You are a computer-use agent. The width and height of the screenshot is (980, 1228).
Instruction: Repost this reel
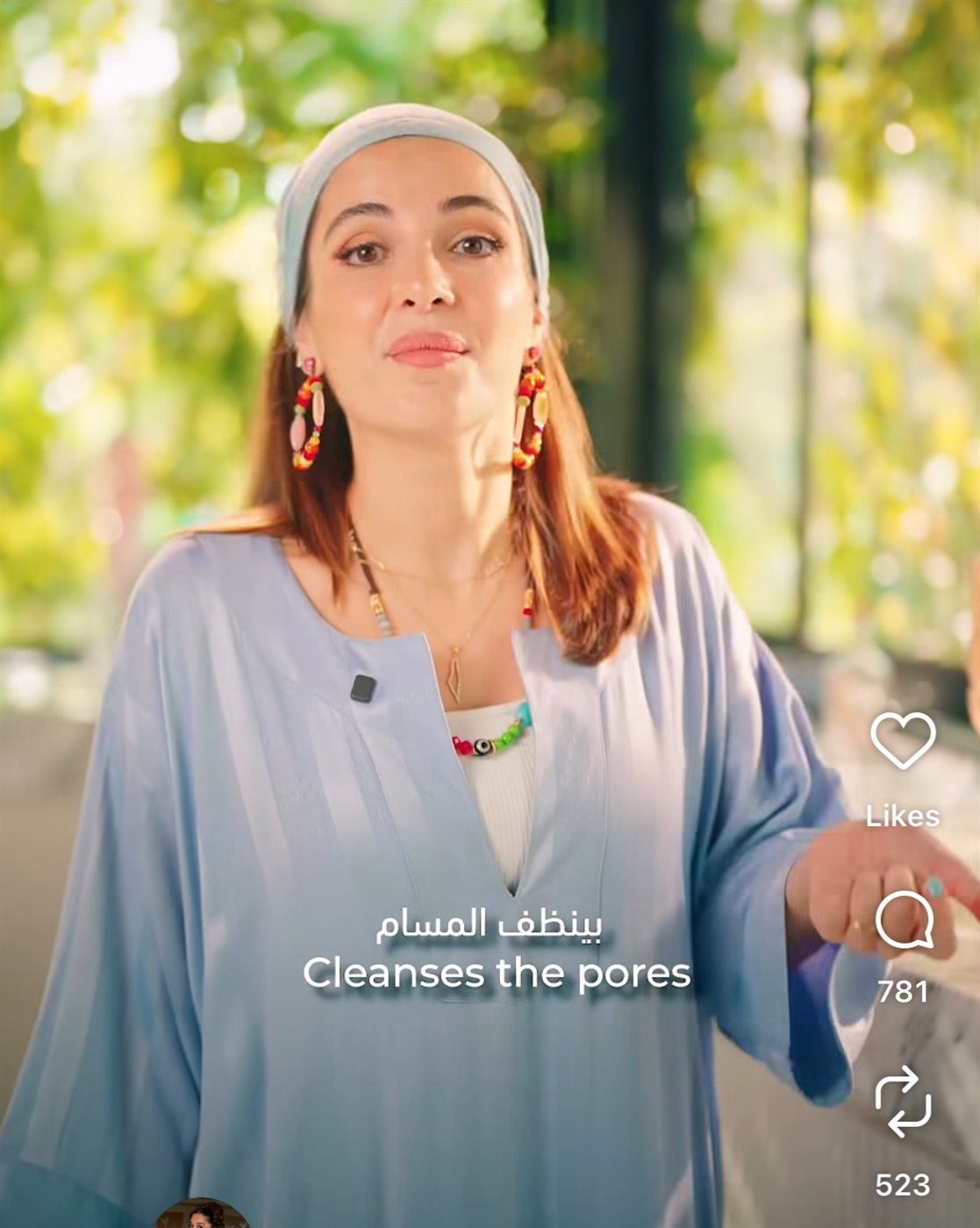tap(903, 1102)
